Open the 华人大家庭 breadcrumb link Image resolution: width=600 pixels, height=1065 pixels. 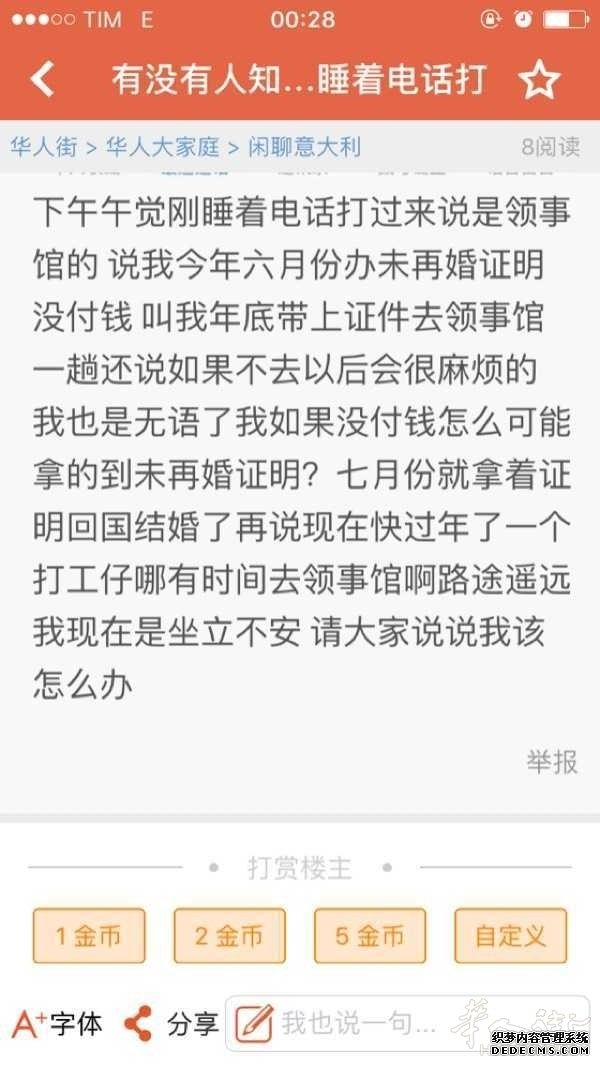(x=162, y=147)
